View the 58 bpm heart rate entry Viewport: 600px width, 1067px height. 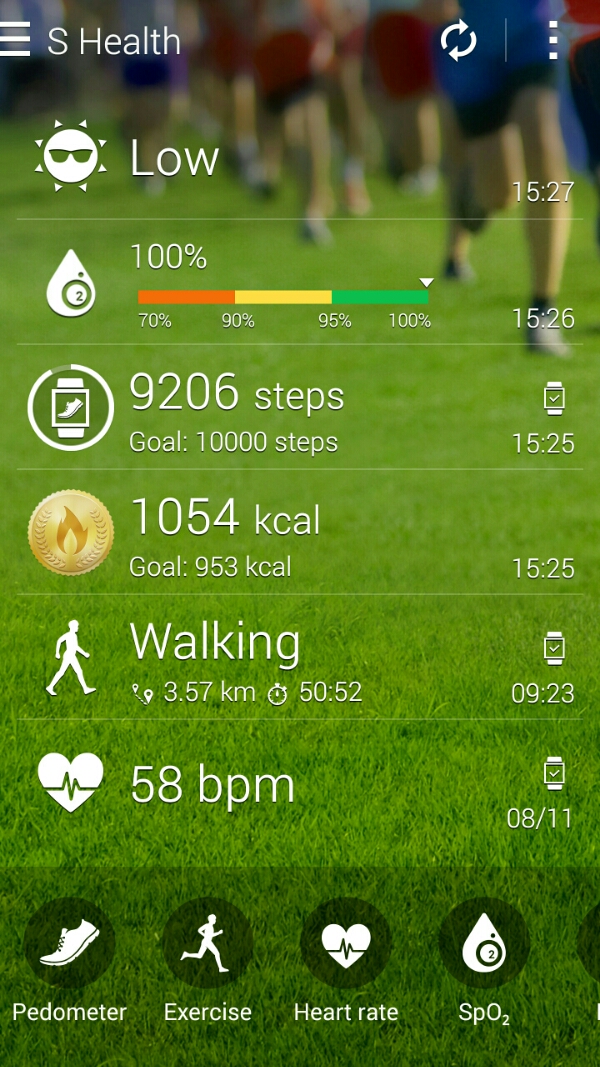(300, 785)
